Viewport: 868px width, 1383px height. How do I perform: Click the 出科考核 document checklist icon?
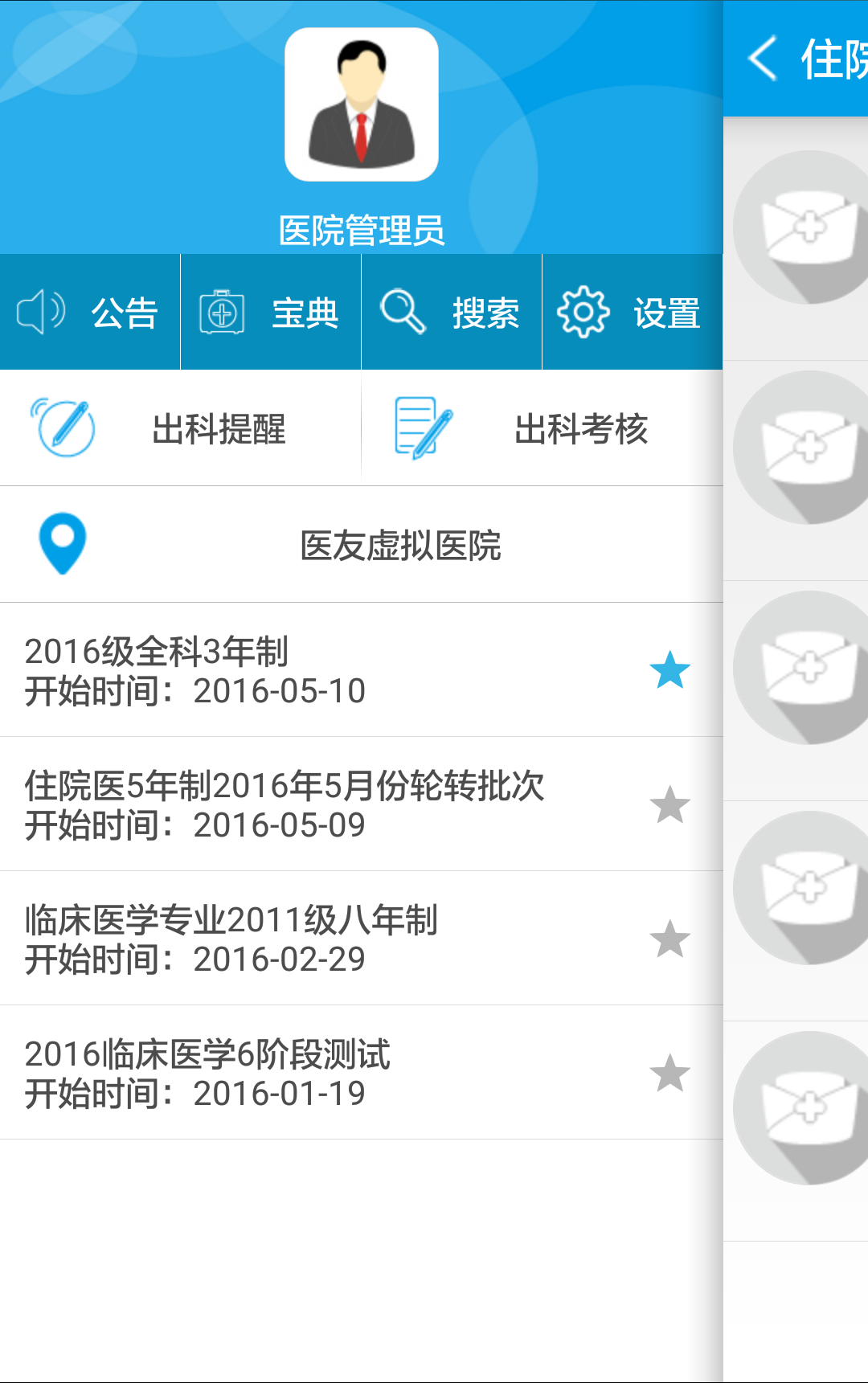422,428
